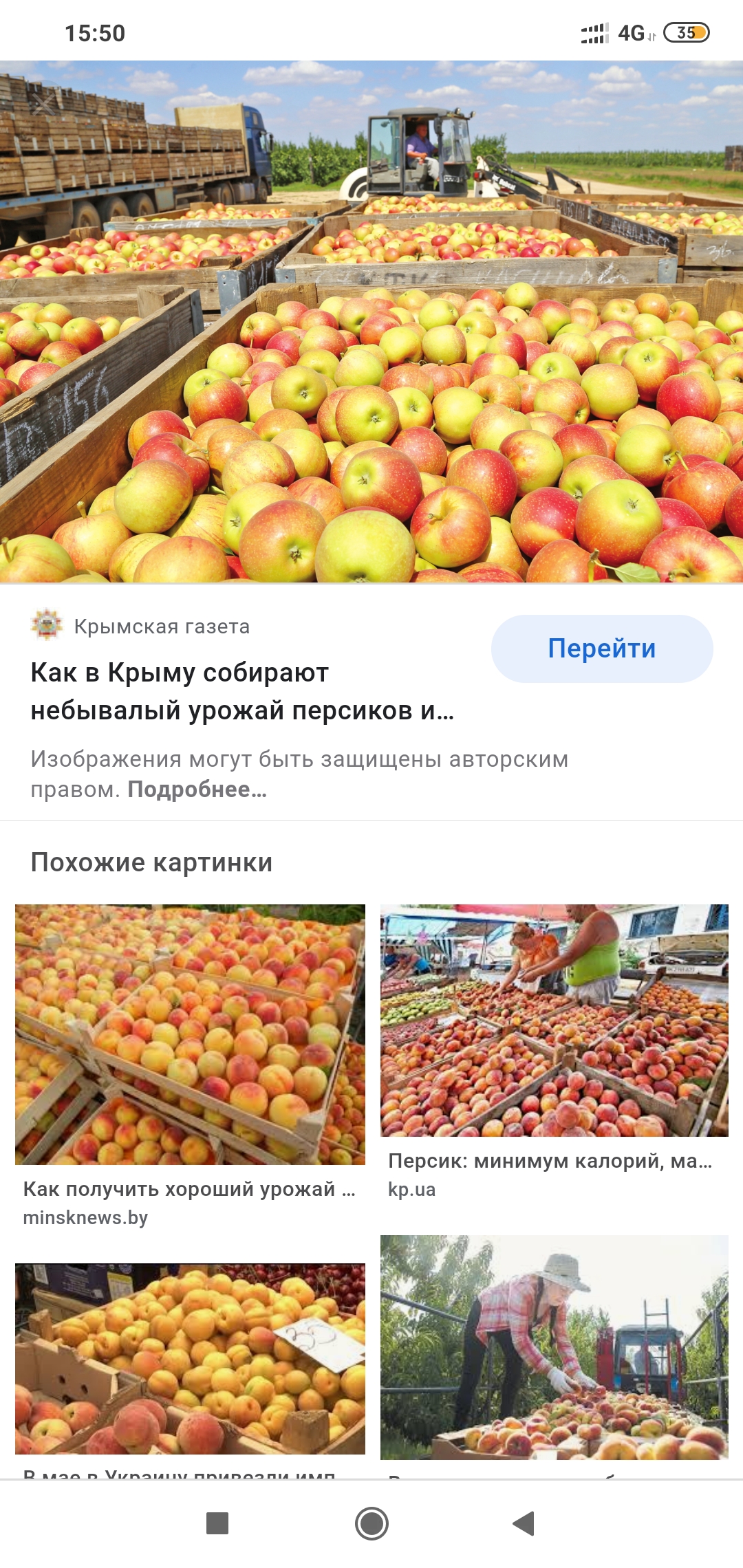Open the article Как в Крыму собирают небывалый урожай
Image resolution: width=743 pixels, height=1568 pixels.
tap(241, 691)
